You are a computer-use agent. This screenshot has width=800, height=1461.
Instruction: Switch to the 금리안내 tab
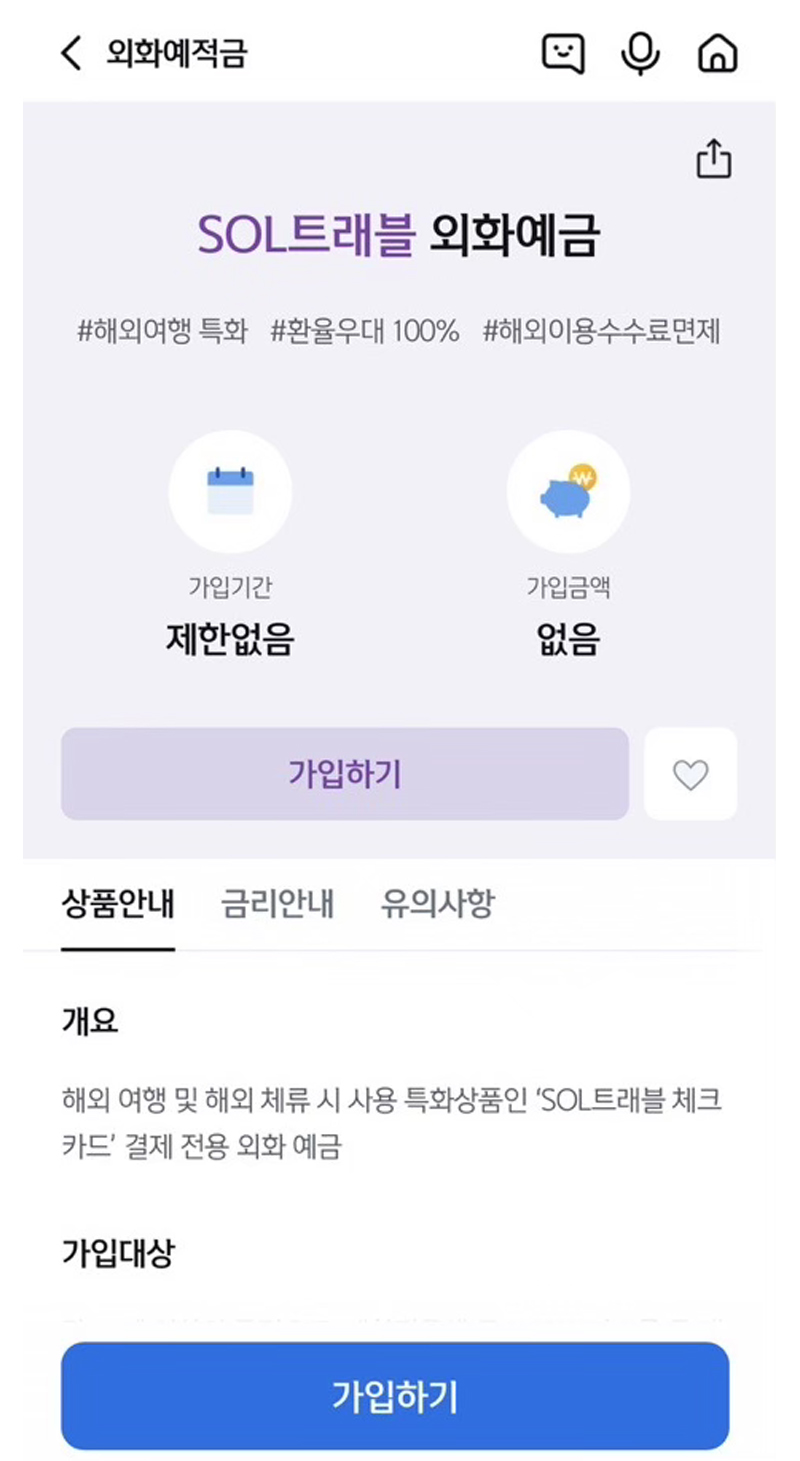click(x=277, y=905)
